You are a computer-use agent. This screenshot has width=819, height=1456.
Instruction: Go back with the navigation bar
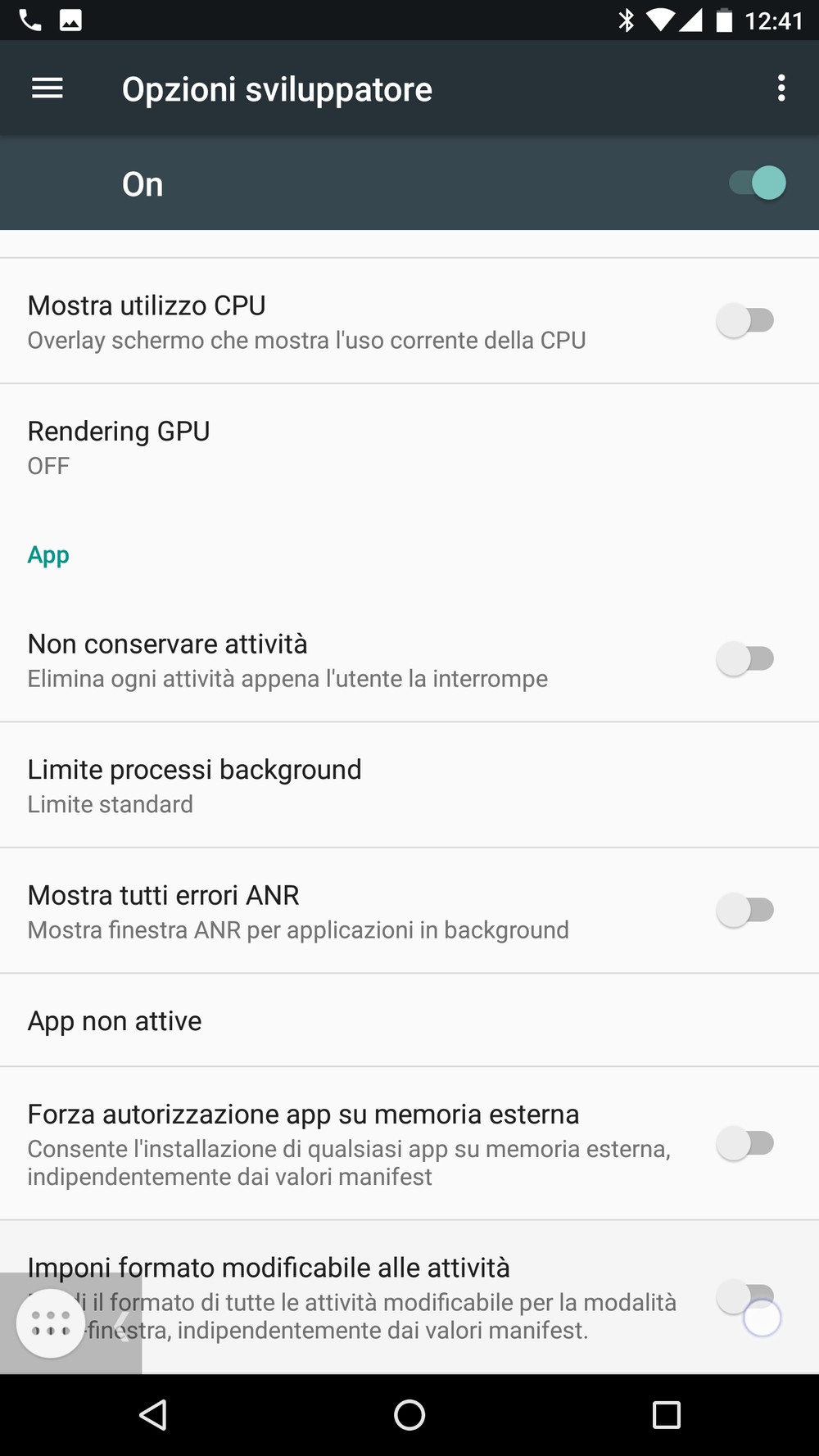click(x=153, y=1414)
